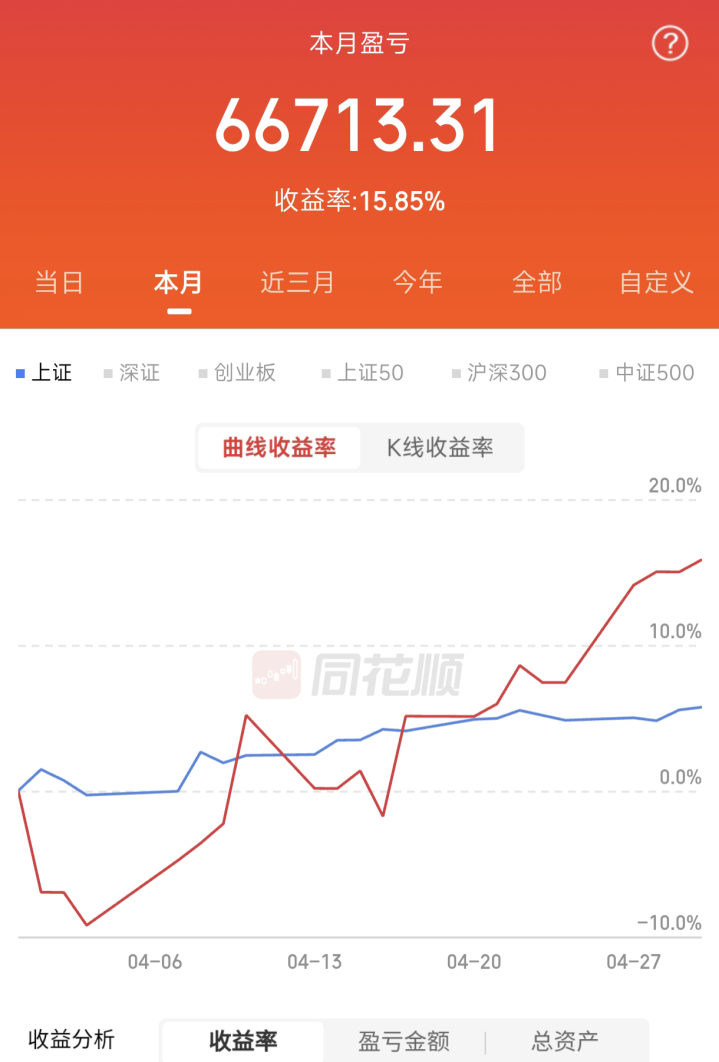Switch 收益分析 to 盈亏金额
The width and height of the screenshot is (719, 1062).
point(404,1041)
